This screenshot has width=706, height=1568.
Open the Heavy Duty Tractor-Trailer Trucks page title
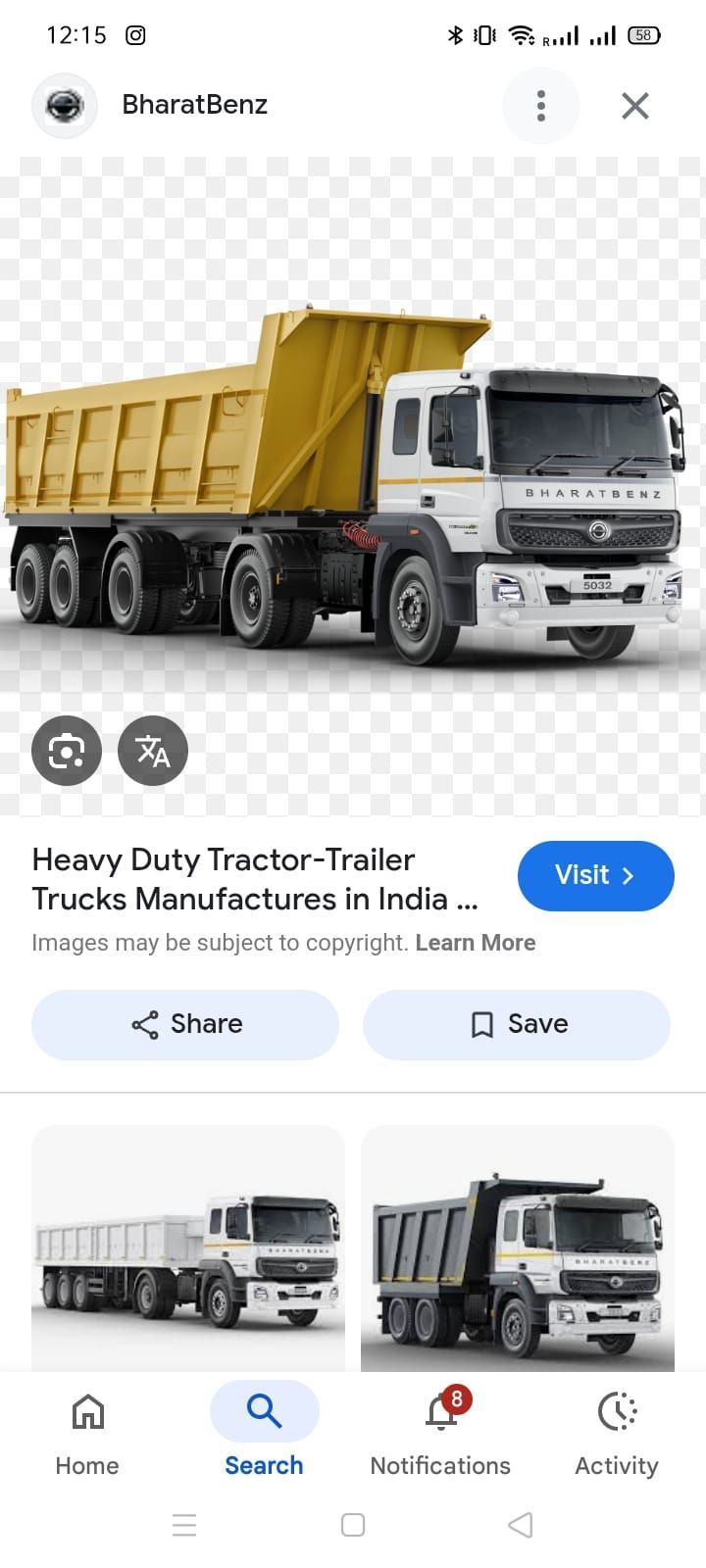[x=255, y=879]
